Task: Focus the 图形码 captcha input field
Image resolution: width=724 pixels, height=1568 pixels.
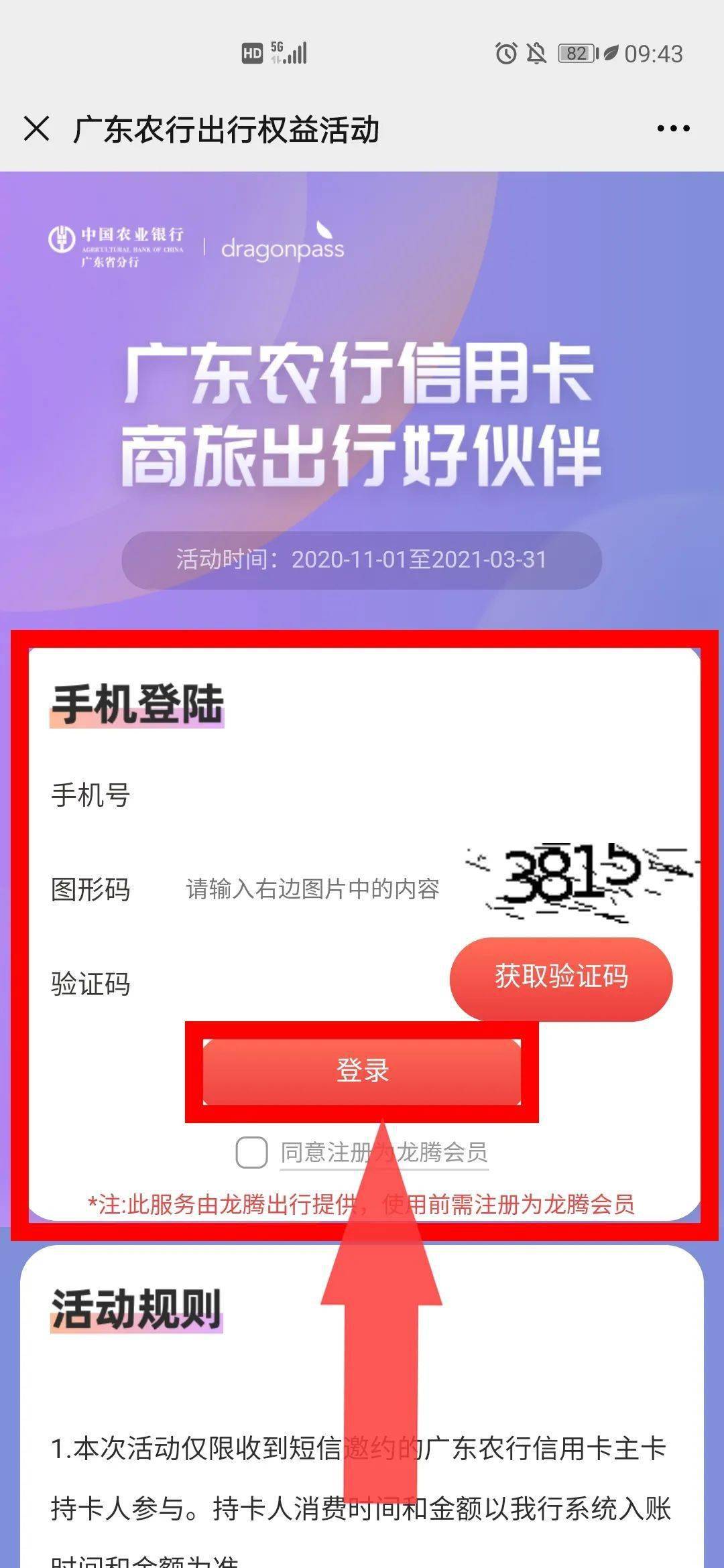Action: point(312,889)
